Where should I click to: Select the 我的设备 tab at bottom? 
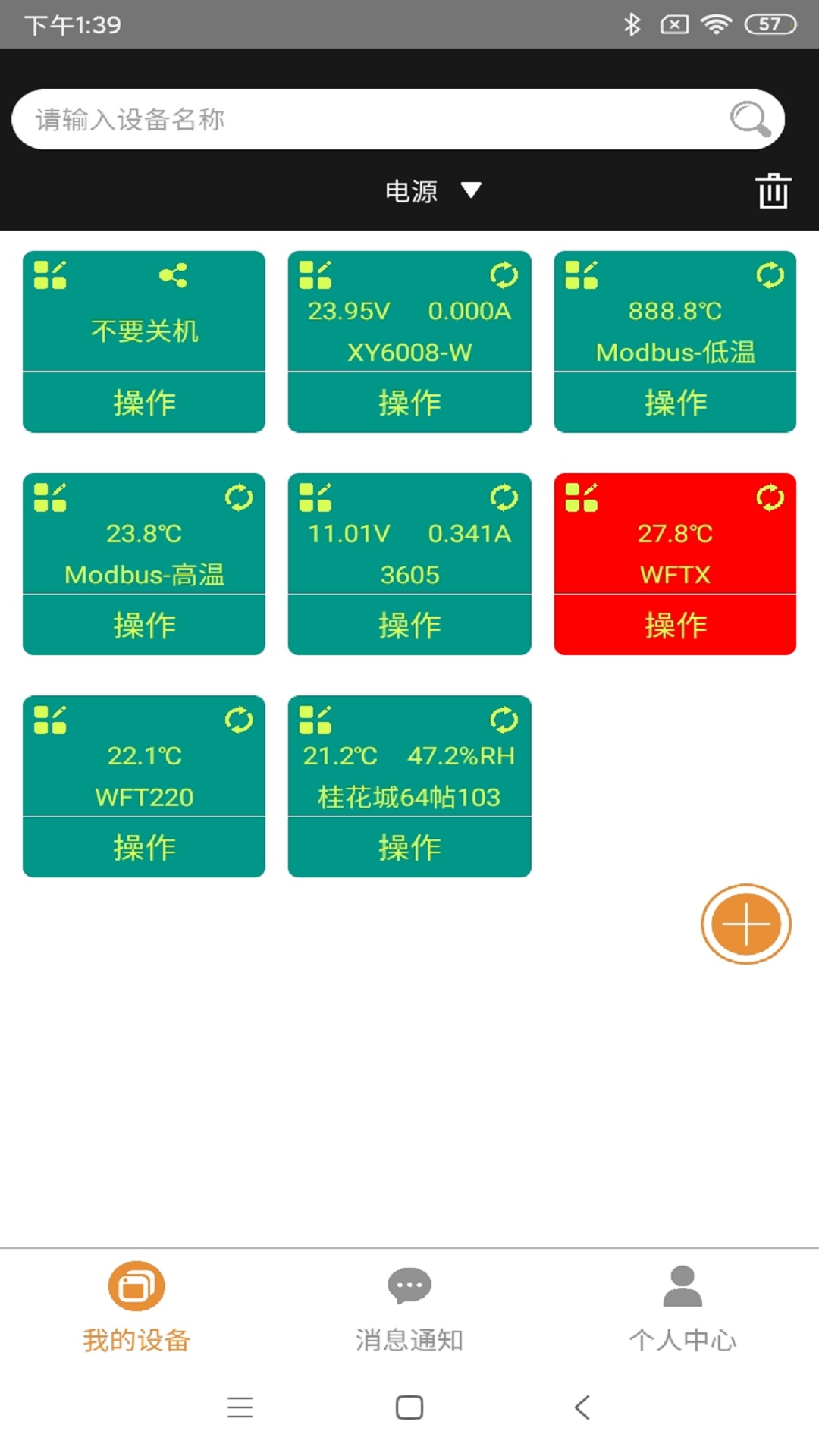[137, 1308]
